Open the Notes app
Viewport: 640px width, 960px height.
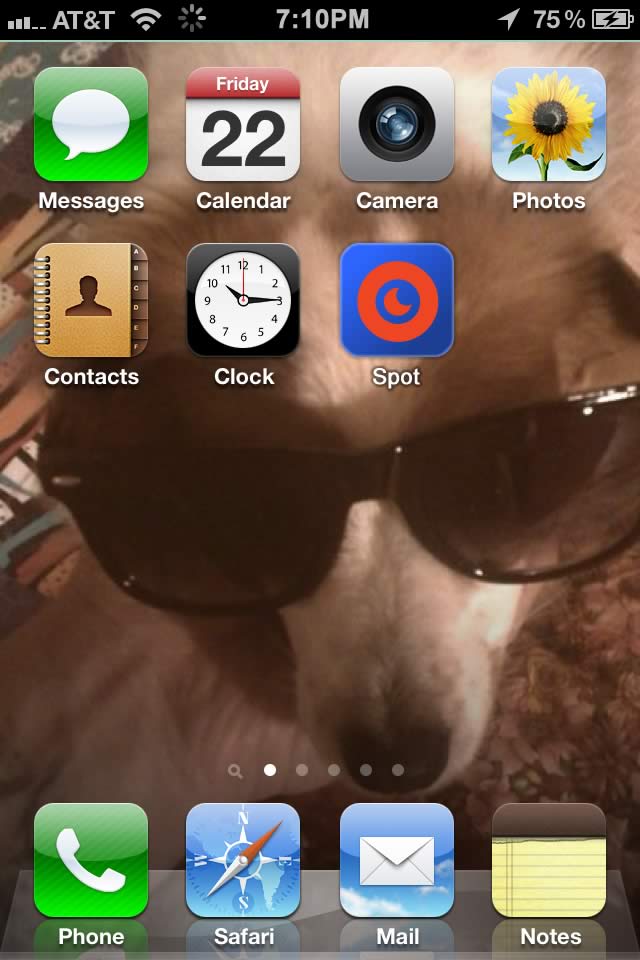(x=548, y=860)
